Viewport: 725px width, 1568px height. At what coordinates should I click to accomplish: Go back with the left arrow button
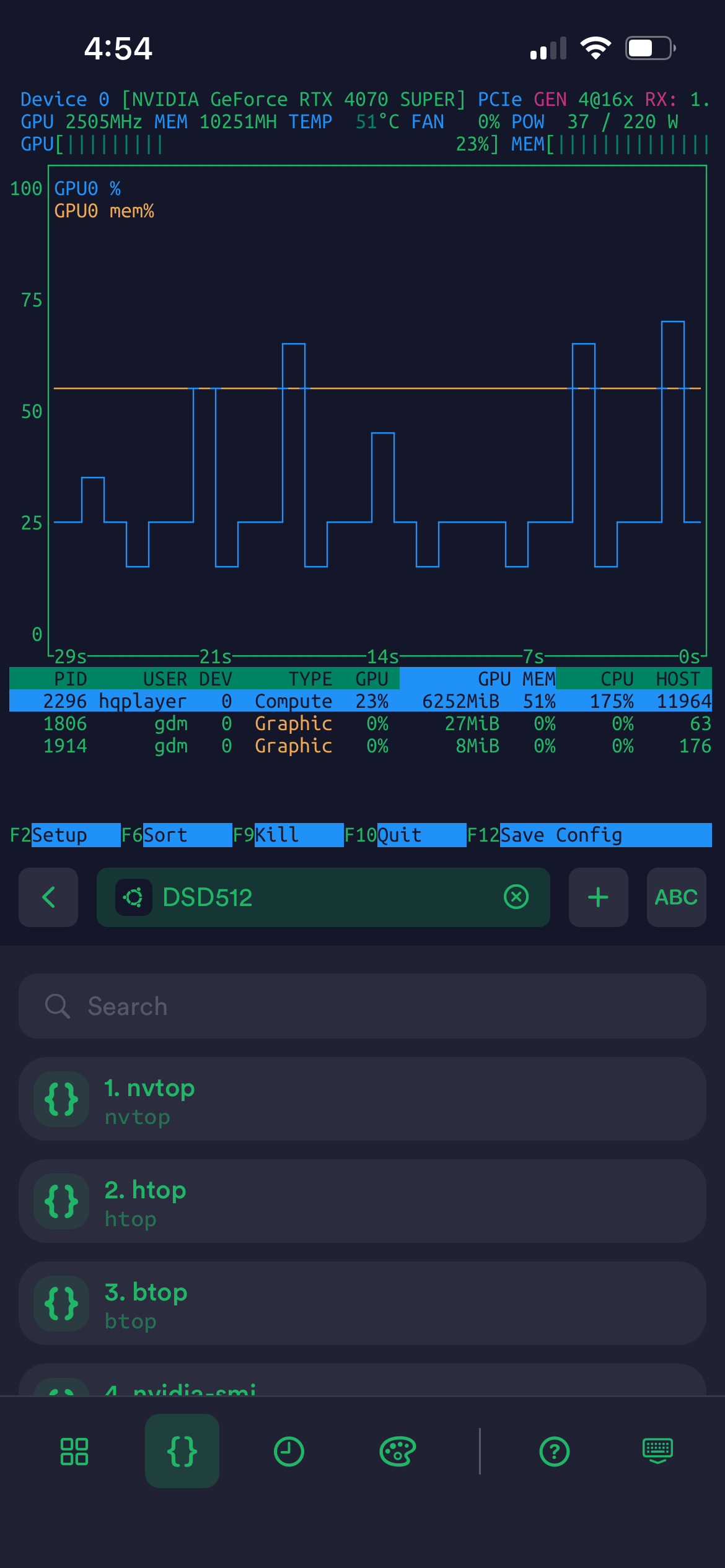click(x=48, y=897)
